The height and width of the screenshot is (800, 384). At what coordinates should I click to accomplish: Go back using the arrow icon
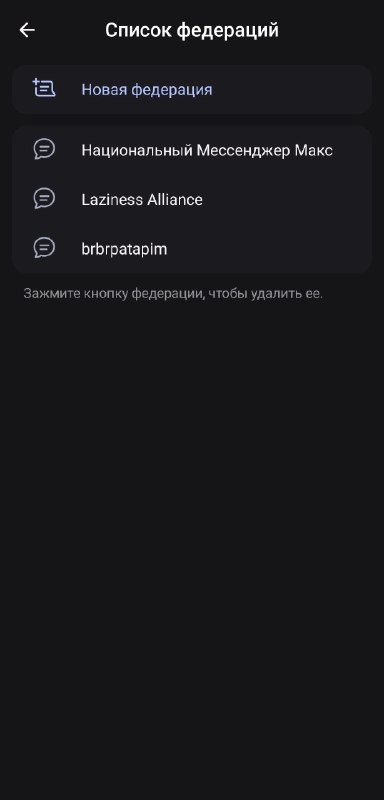27,30
